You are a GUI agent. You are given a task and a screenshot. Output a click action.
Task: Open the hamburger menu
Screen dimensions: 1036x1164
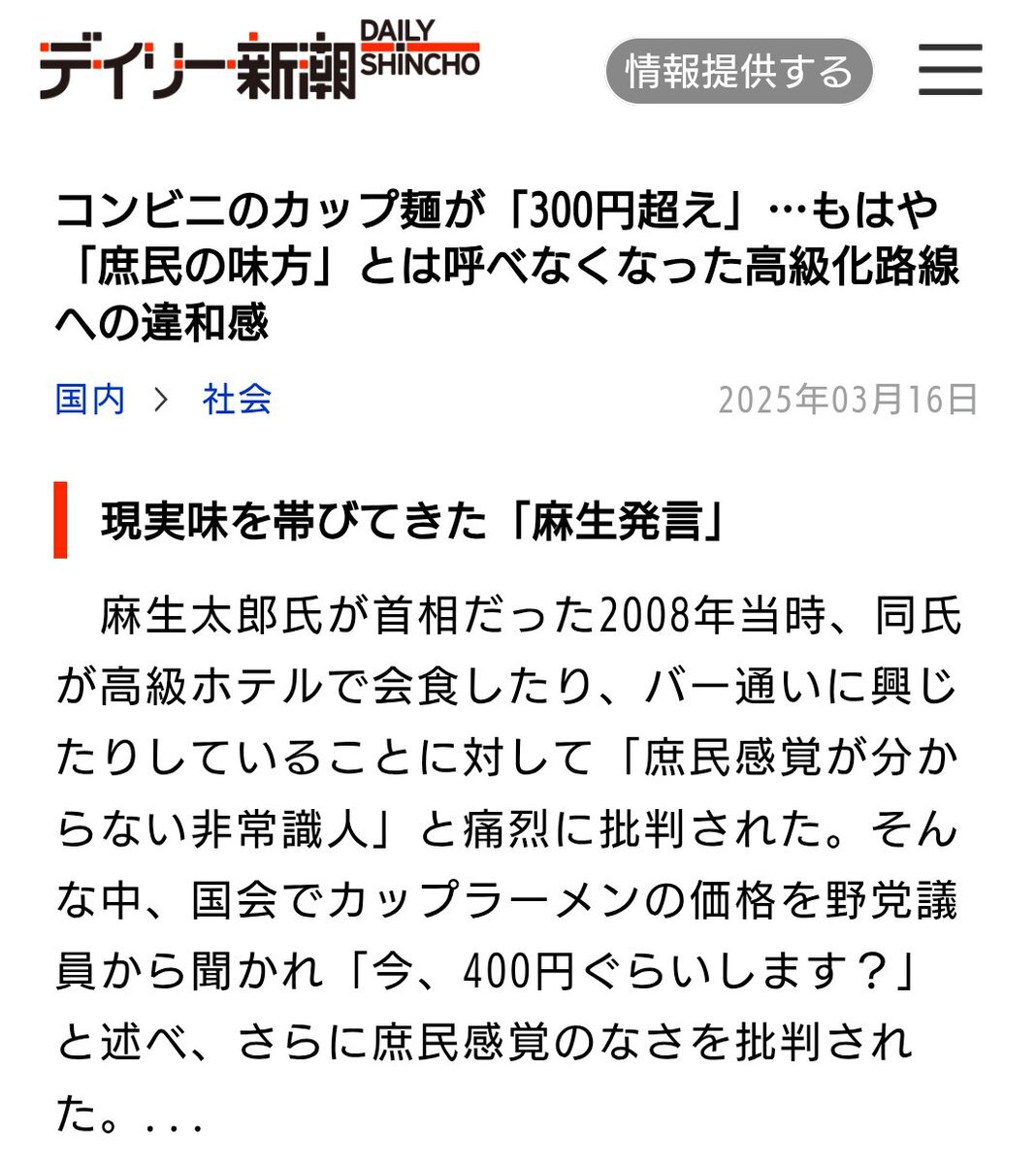pos(950,71)
